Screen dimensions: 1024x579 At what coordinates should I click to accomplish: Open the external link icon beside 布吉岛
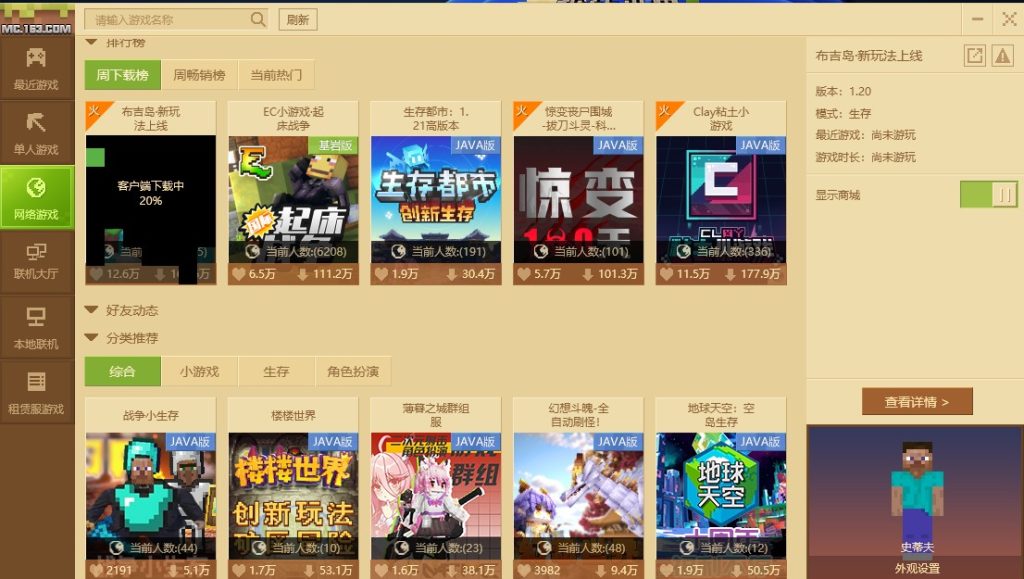[x=974, y=56]
